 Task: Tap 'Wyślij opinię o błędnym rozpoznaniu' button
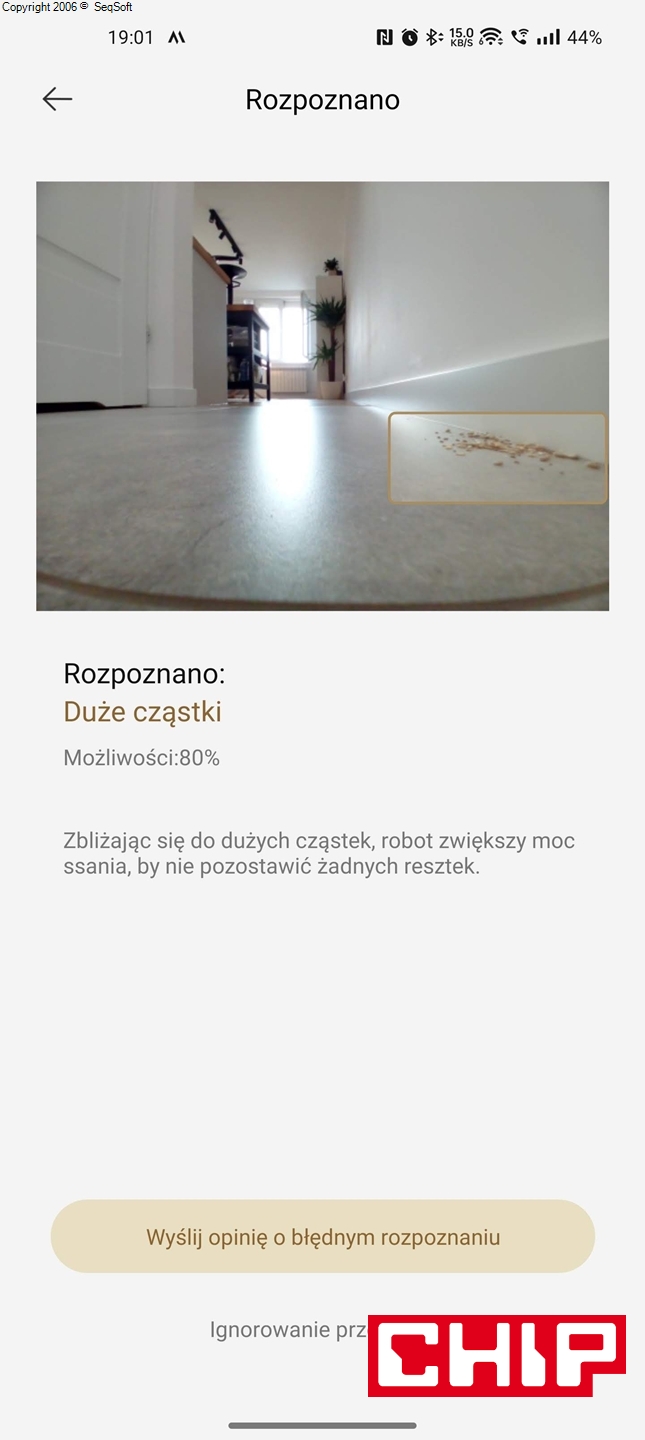[322, 1236]
